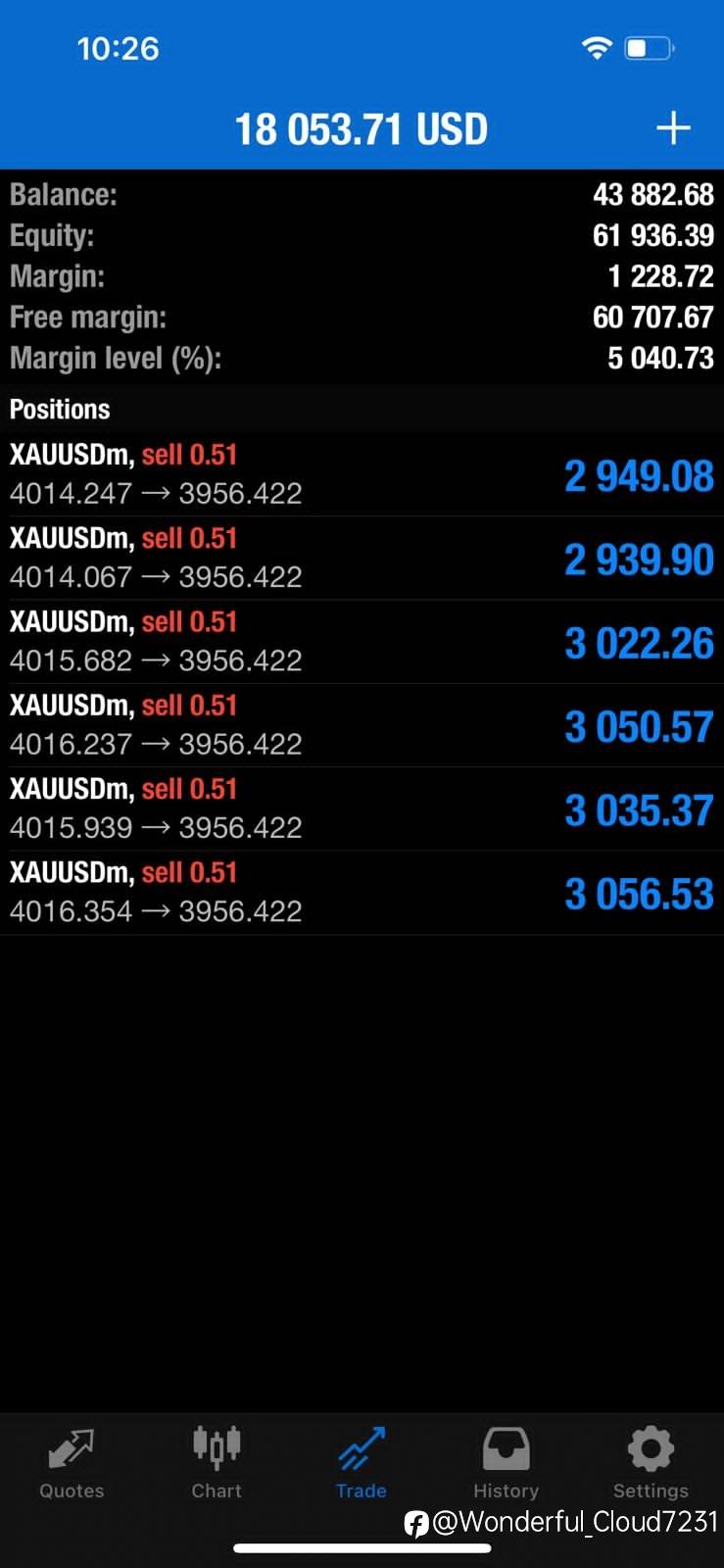Open the Quotes tab
This screenshot has width=724, height=1568.
pyautogui.click(x=72, y=1463)
